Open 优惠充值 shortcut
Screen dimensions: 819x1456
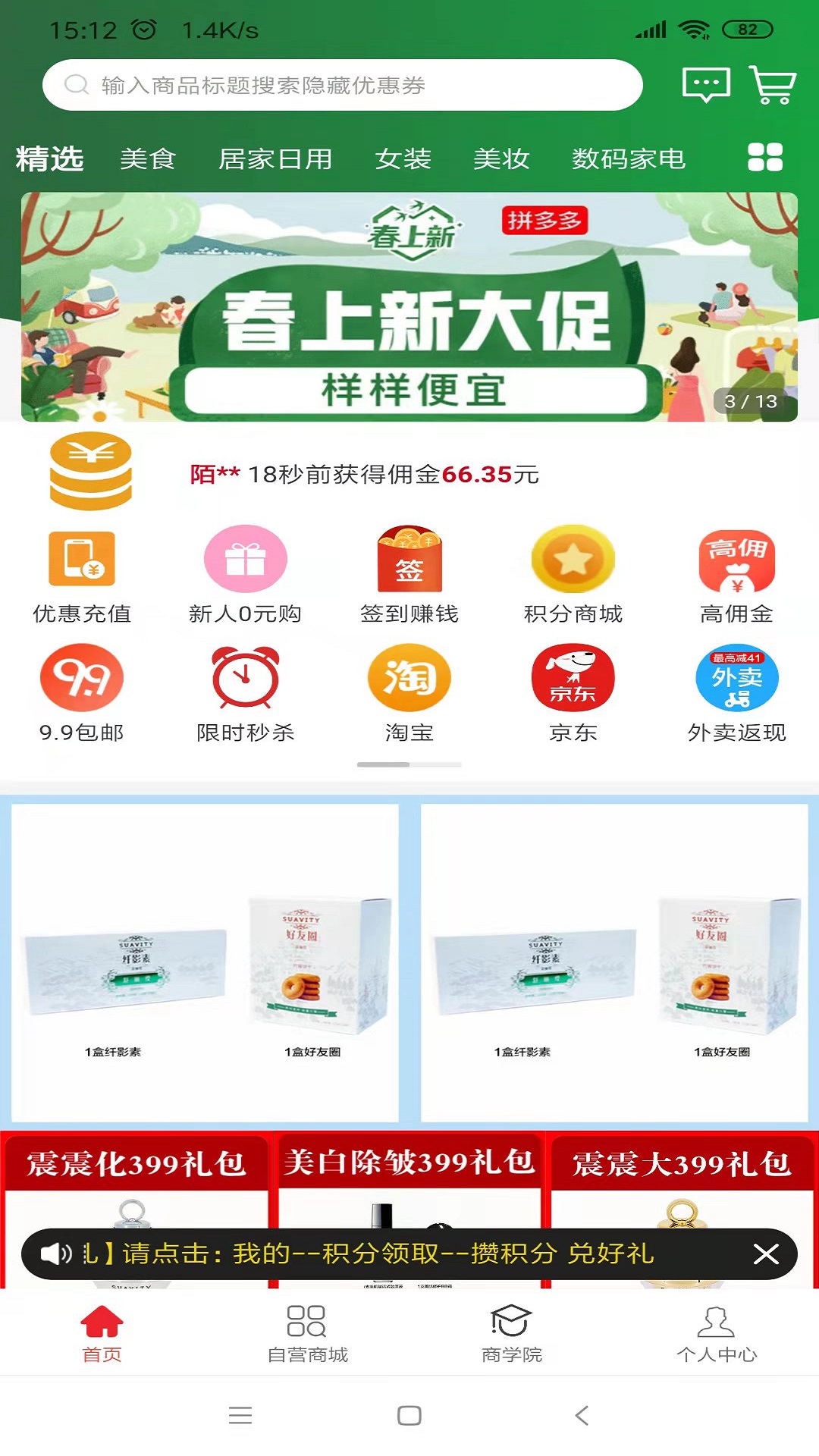82,576
